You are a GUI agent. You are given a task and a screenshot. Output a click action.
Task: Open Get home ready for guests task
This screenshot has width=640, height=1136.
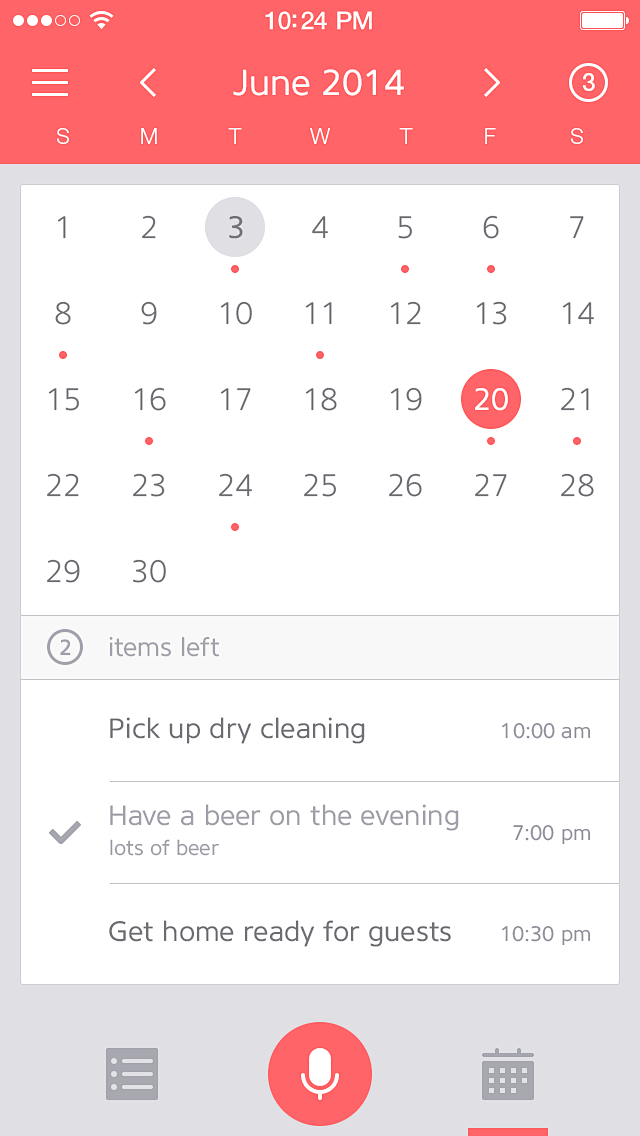(320, 933)
